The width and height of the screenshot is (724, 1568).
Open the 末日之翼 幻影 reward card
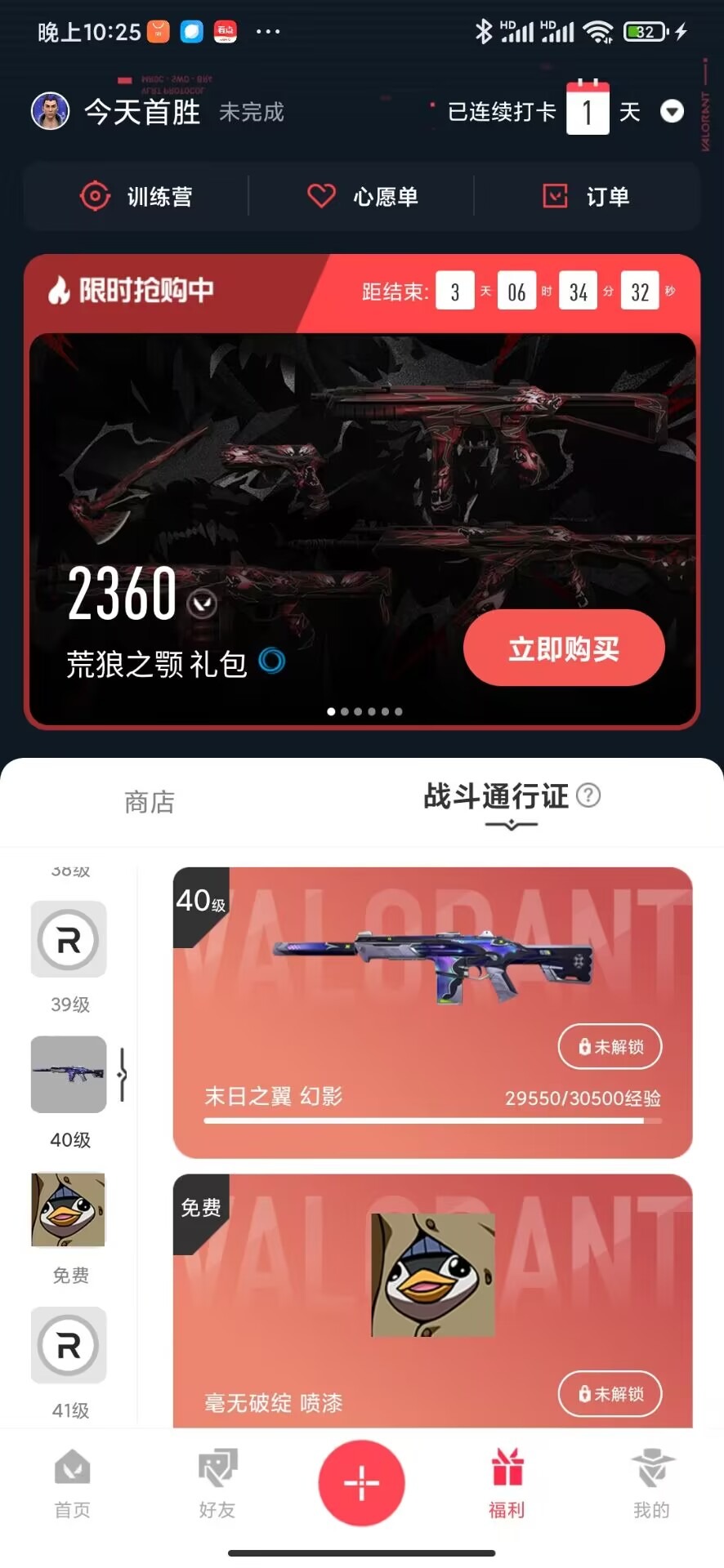coord(432,1013)
